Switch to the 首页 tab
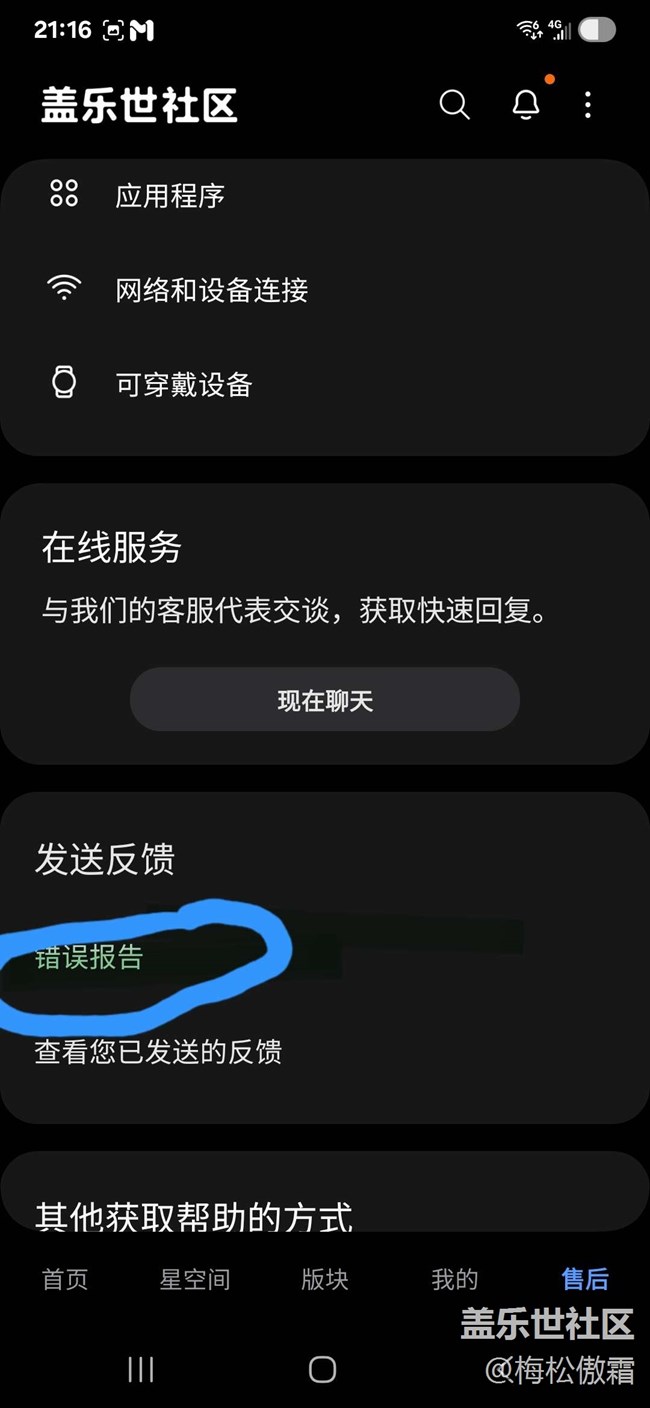Image resolution: width=650 pixels, height=1408 pixels. (x=65, y=1279)
